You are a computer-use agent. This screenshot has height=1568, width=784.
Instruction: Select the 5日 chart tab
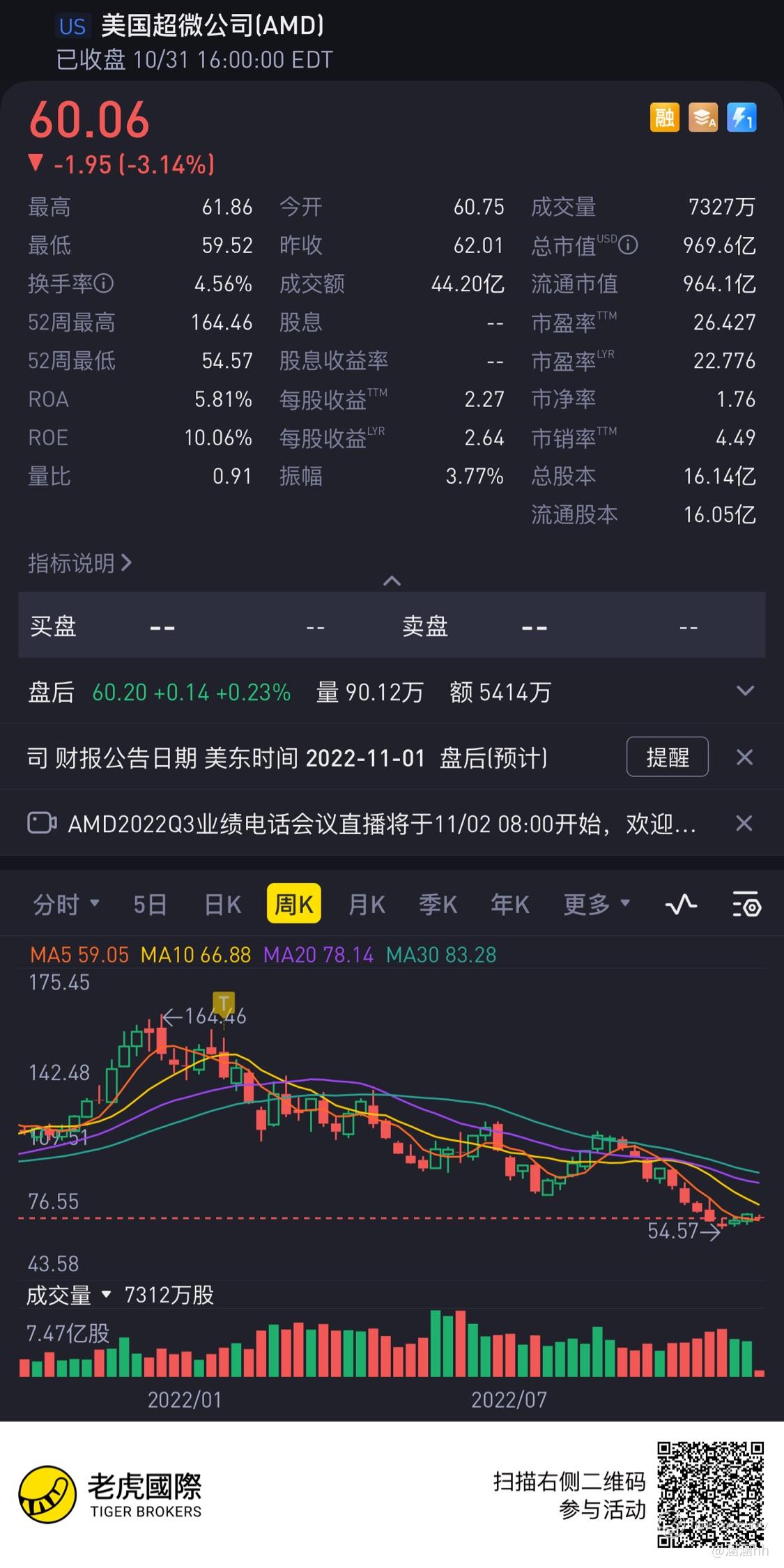[x=150, y=904]
